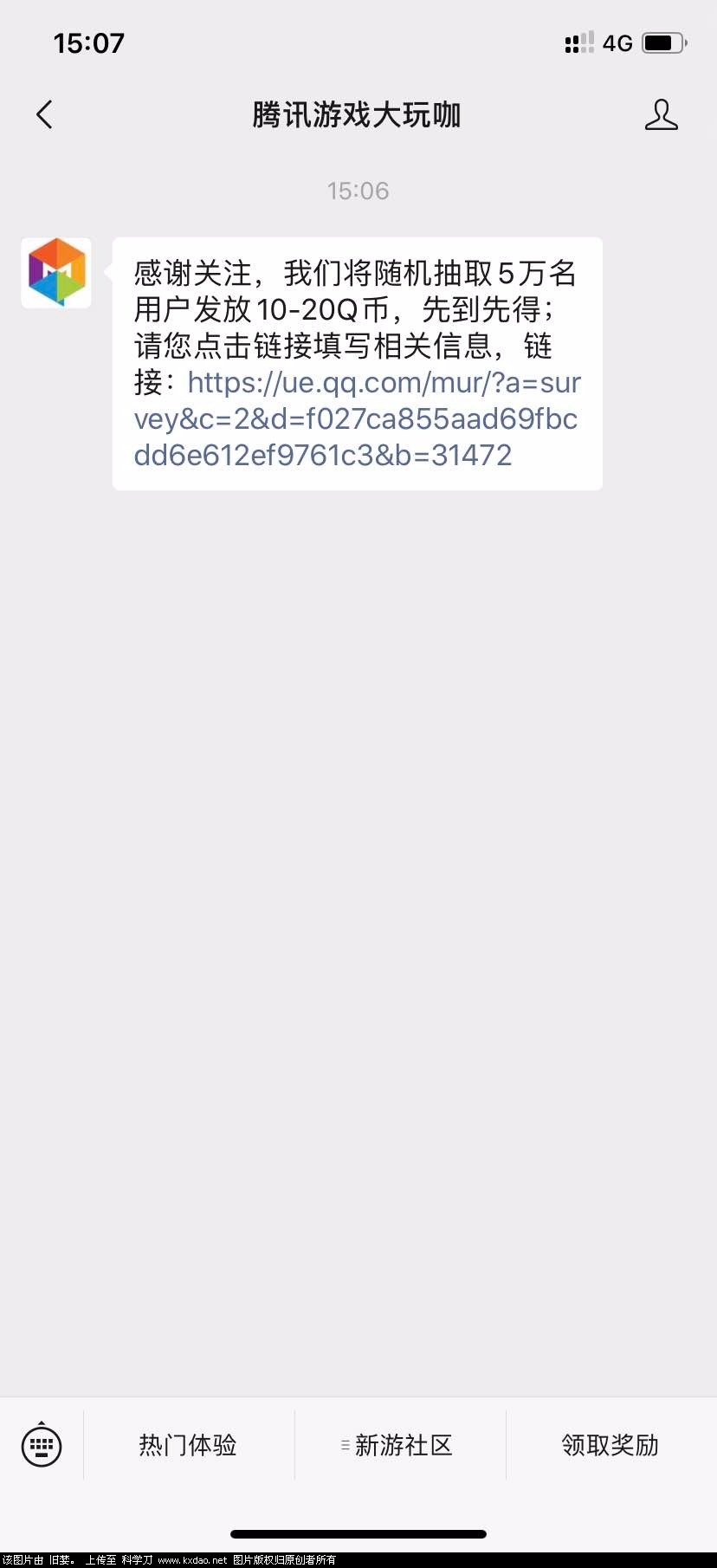717x1568 pixels.
Task: Open the ue.qq.com survey link
Action: tap(355, 419)
